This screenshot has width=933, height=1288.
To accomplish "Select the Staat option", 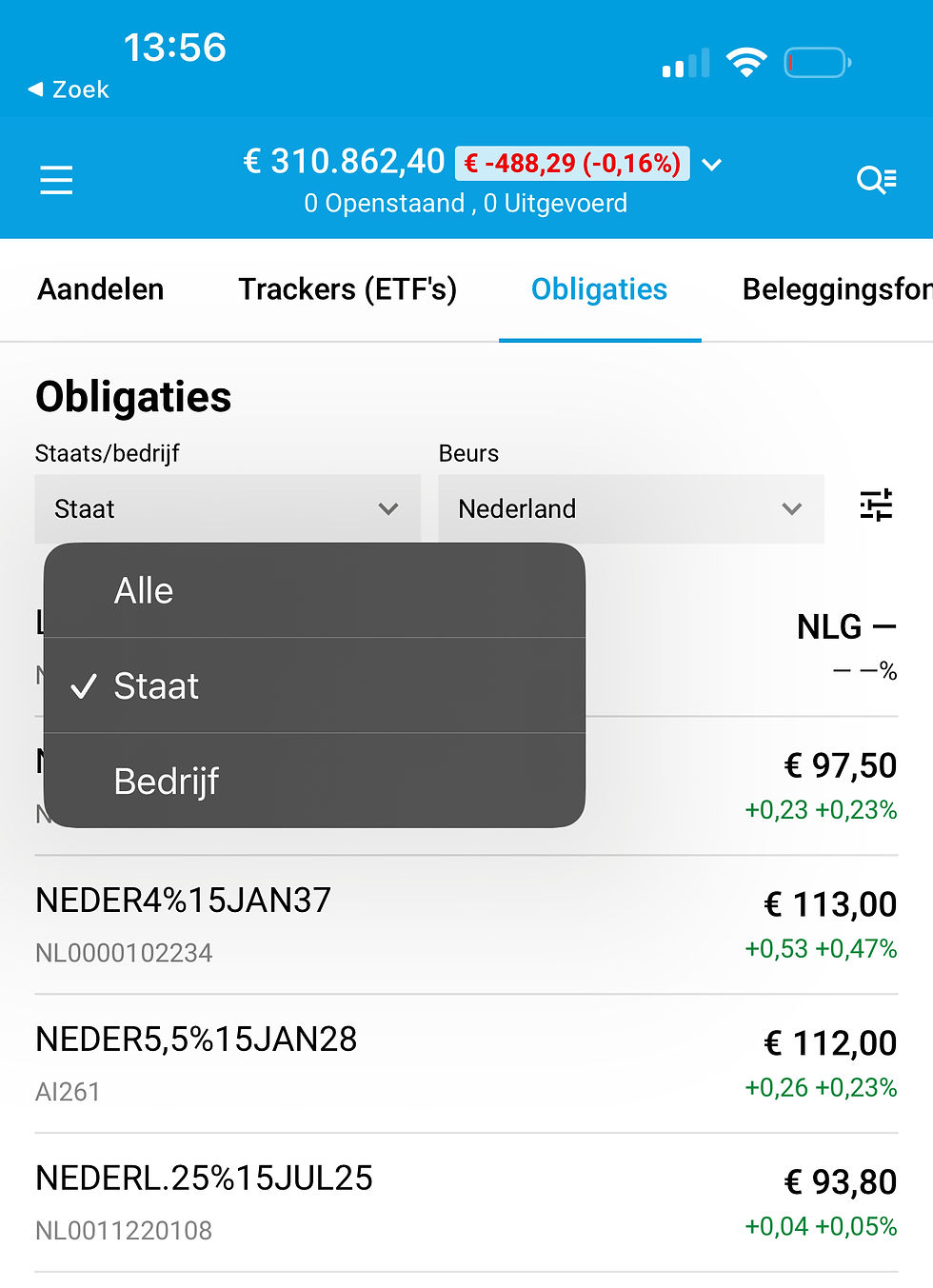I will [314, 686].
